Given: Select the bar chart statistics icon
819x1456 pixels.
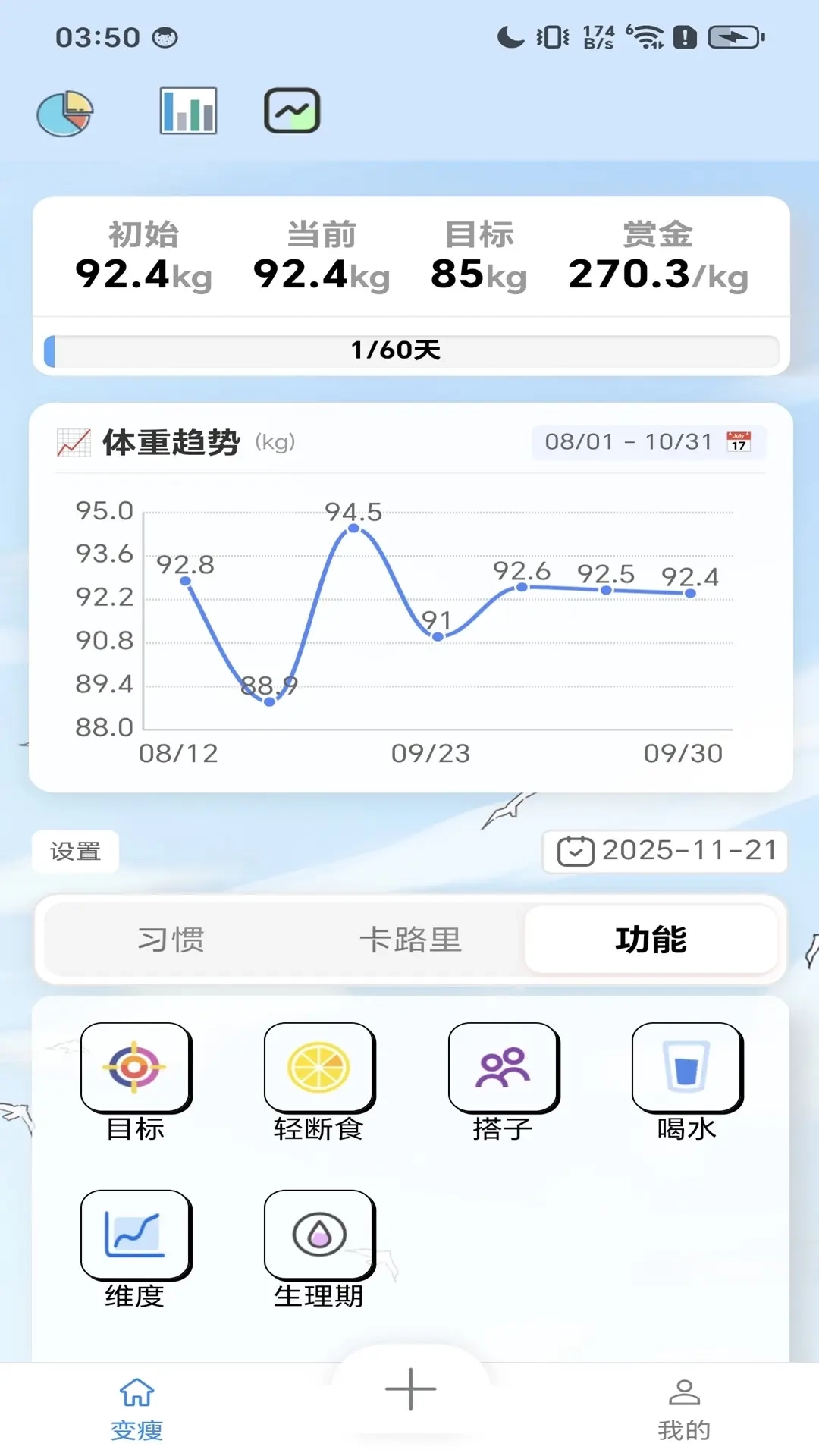Looking at the screenshot, I should (x=187, y=110).
